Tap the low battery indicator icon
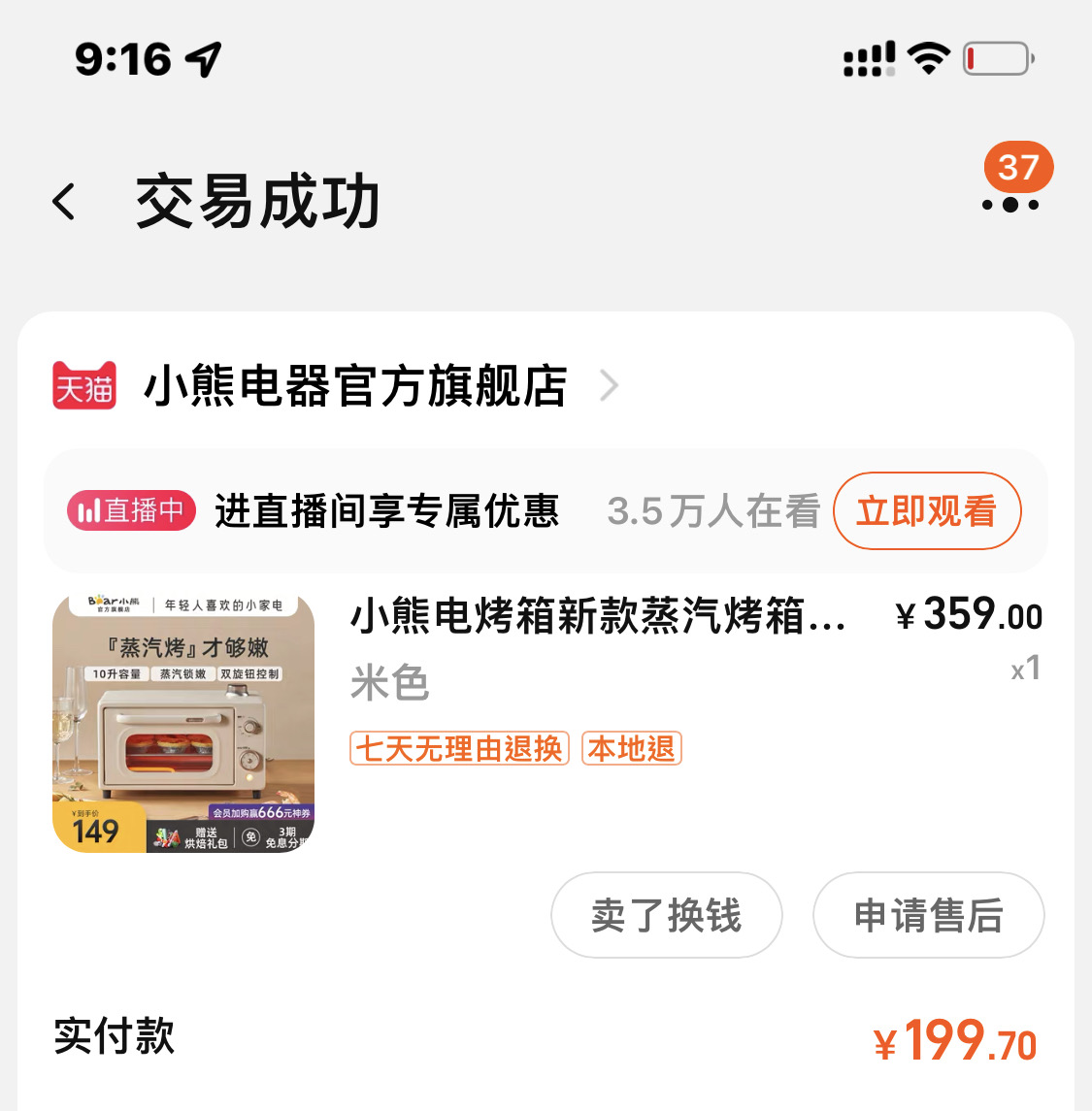The image size is (1092, 1111). point(997,58)
